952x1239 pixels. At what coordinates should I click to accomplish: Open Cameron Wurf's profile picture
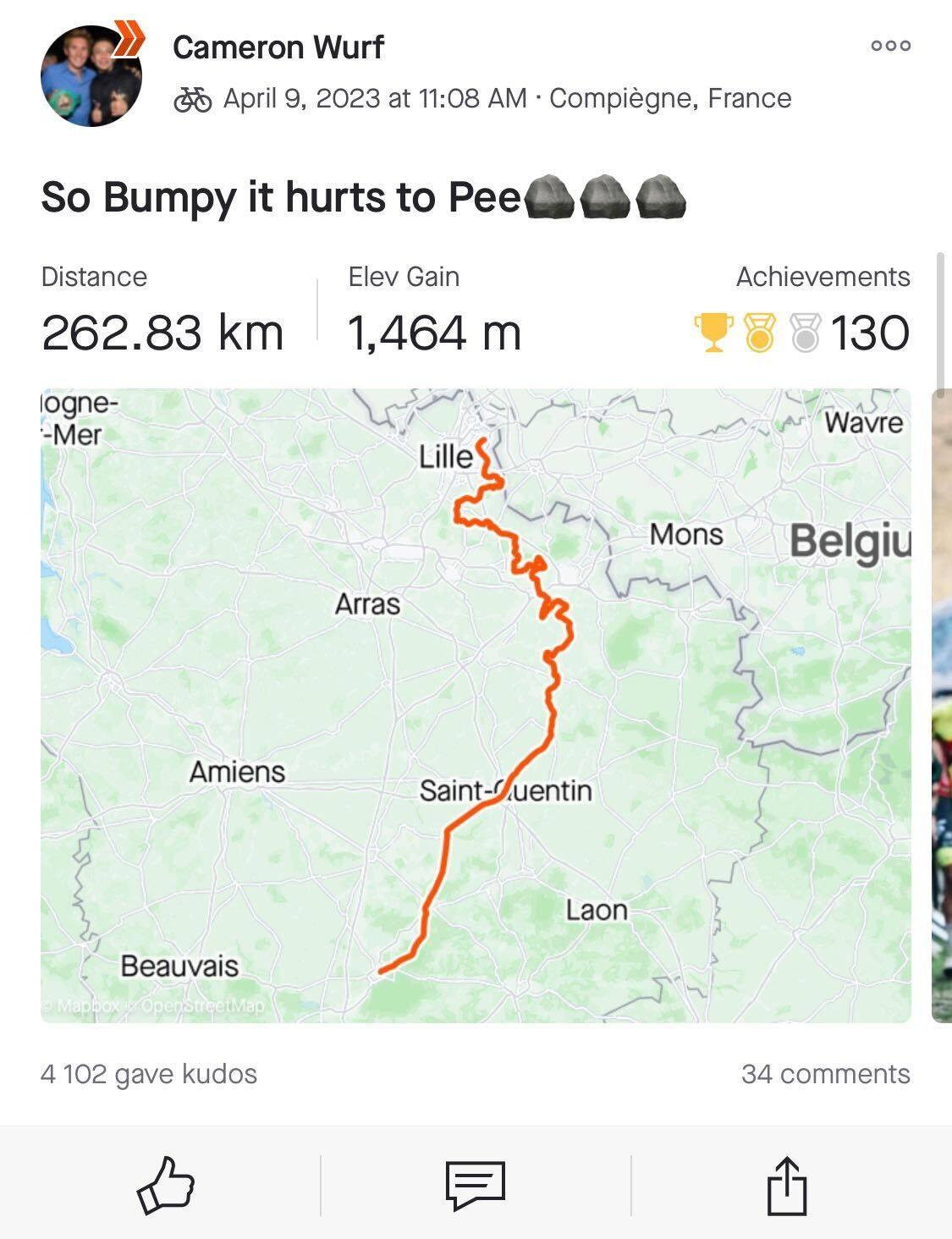91,76
